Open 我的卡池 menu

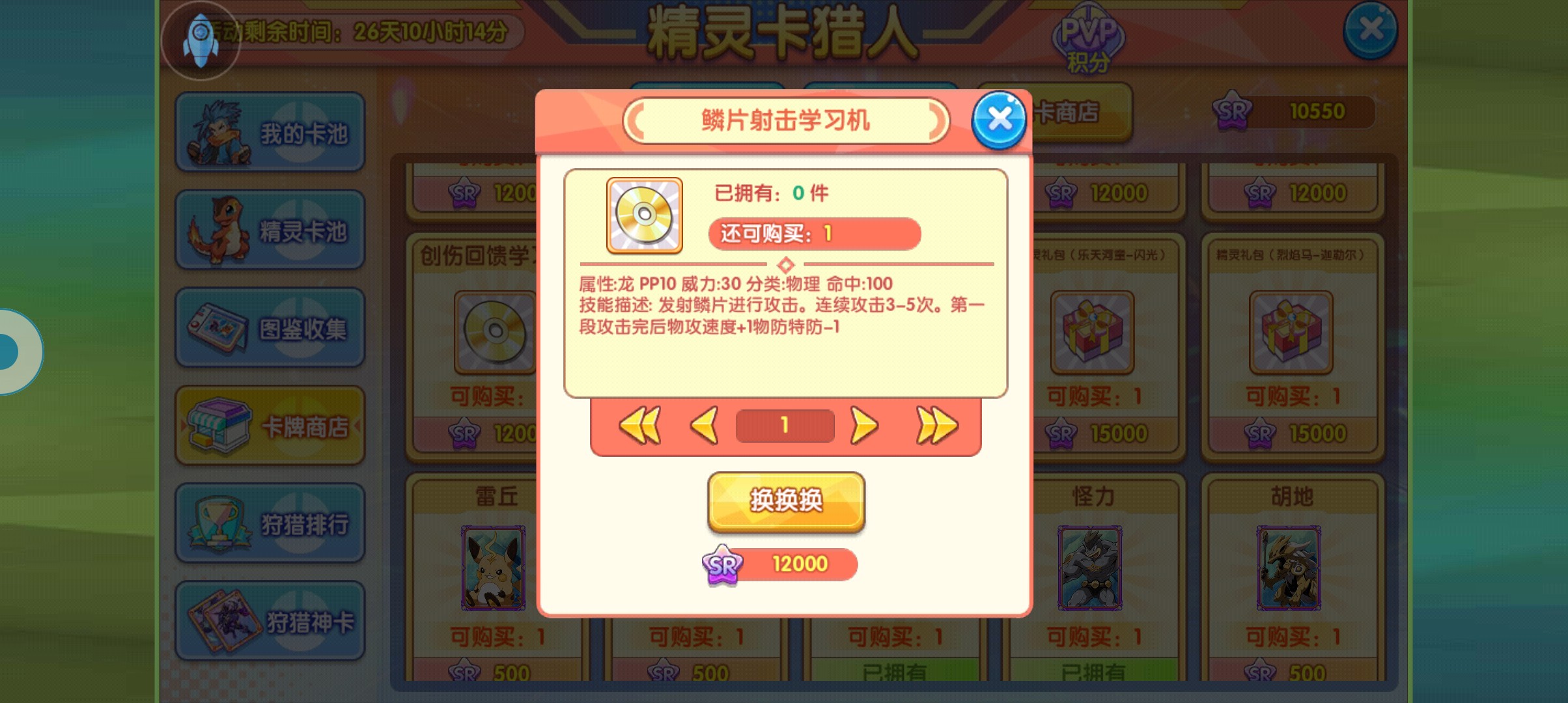[270, 132]
